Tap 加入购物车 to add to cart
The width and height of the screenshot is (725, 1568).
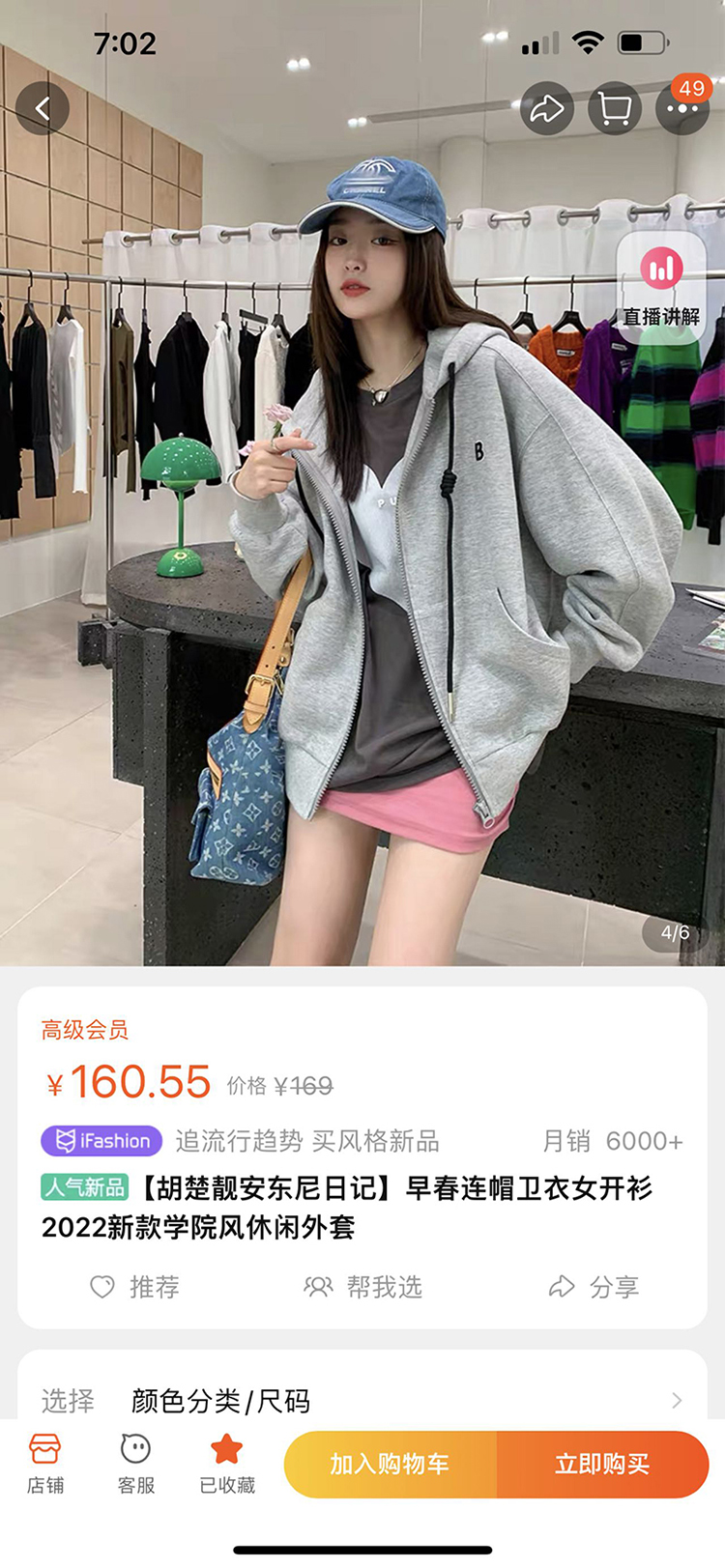(x=390, y=1464)
